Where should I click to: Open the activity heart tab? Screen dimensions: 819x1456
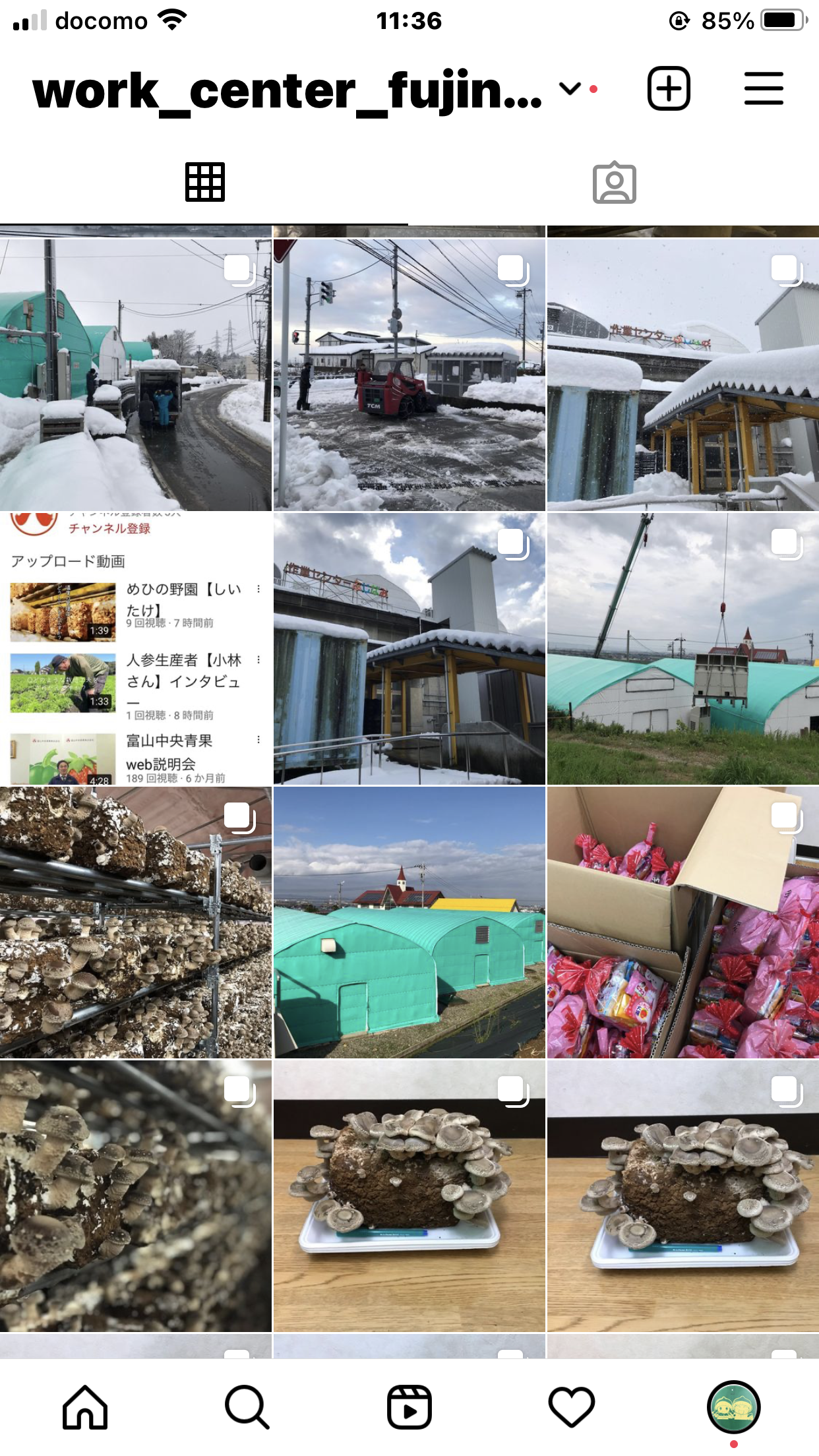[x=572, y=1407]
